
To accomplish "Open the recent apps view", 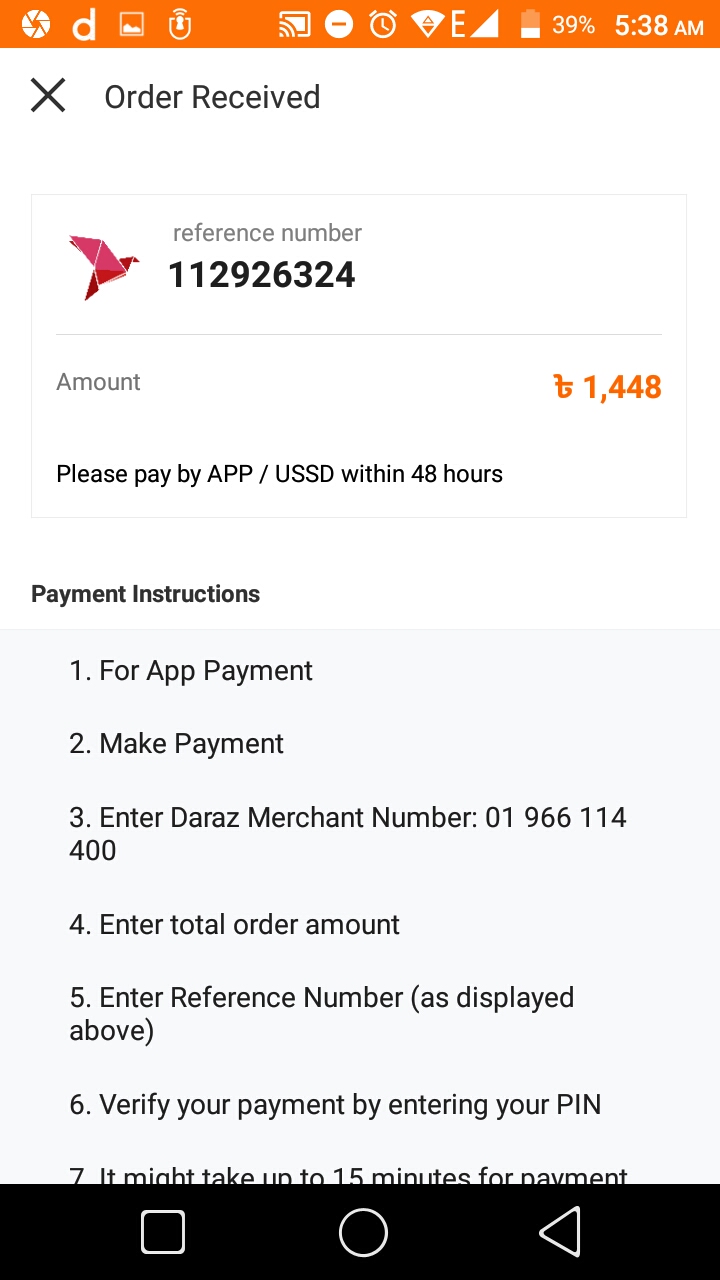I will [x=163, y=1231].
